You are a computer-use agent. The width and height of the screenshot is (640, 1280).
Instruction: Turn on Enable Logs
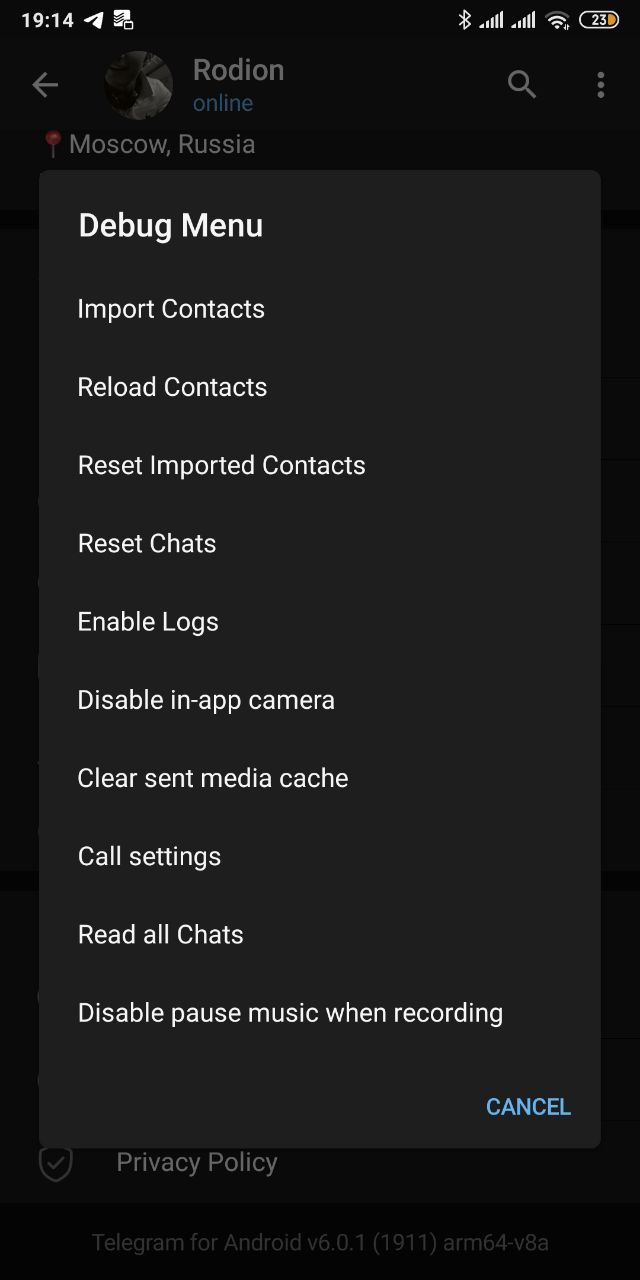click(x=320, y=621)
